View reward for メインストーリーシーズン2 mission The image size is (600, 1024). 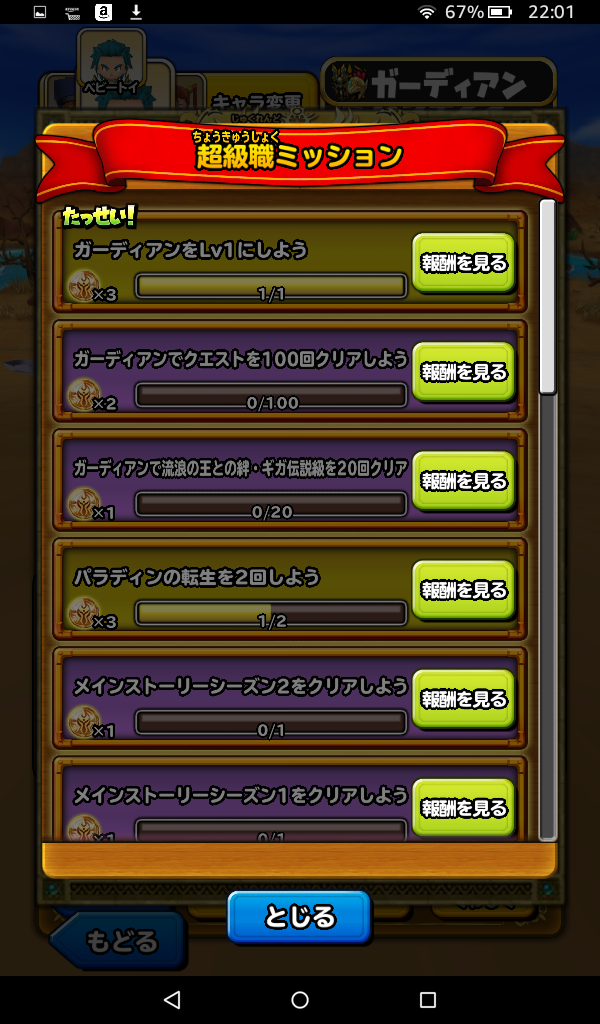click(x=463, y=699)
